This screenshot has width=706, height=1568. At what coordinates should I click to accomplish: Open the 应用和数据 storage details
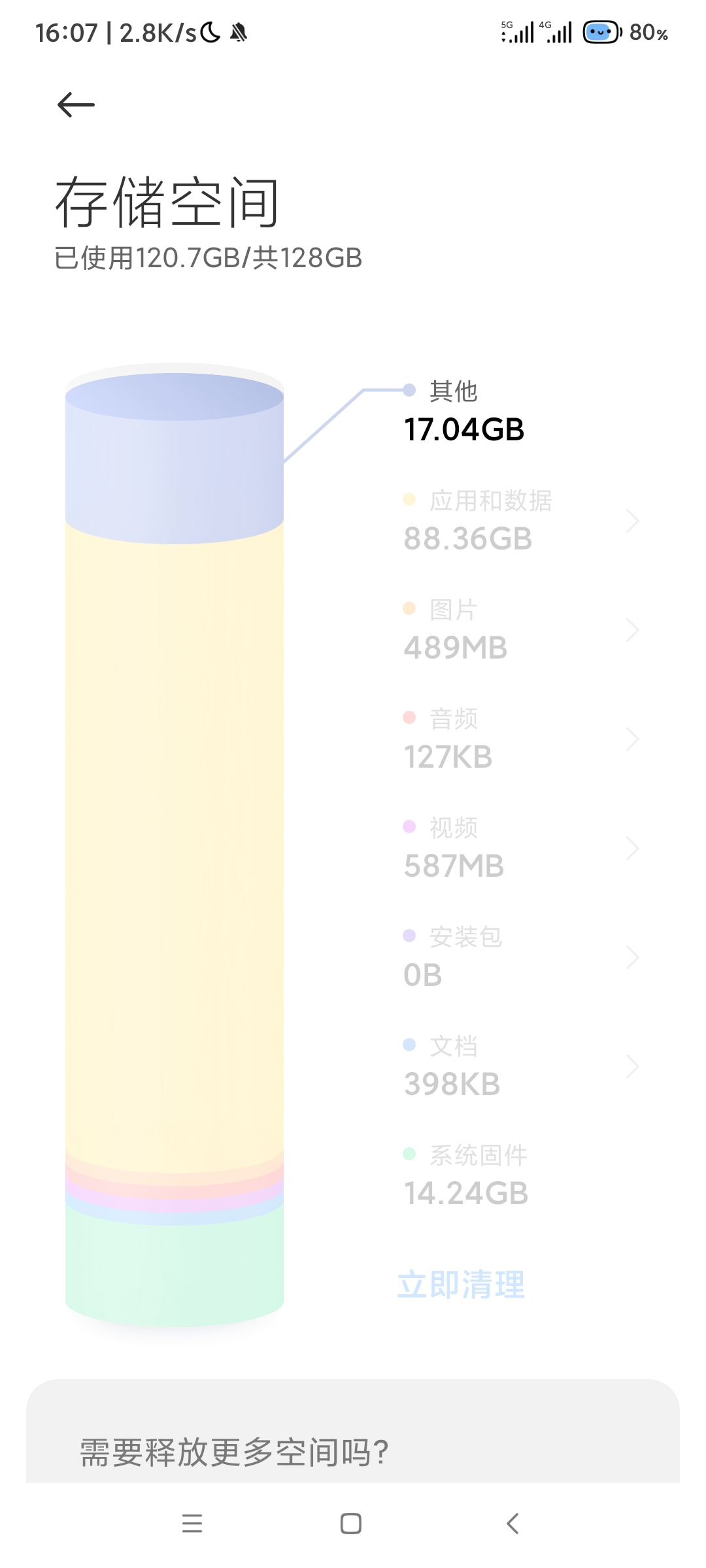[x=521, y=521]
